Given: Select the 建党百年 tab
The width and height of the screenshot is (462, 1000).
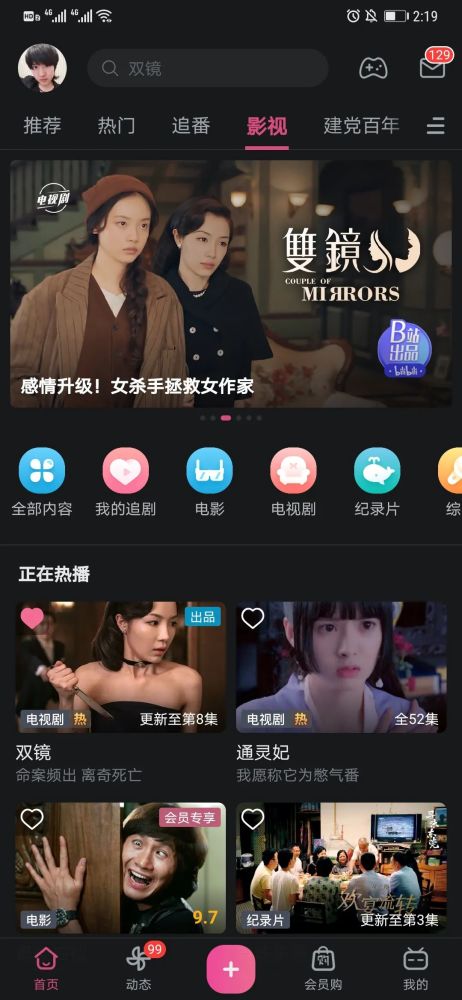Looking at the screenshot, I should (362, 126).
